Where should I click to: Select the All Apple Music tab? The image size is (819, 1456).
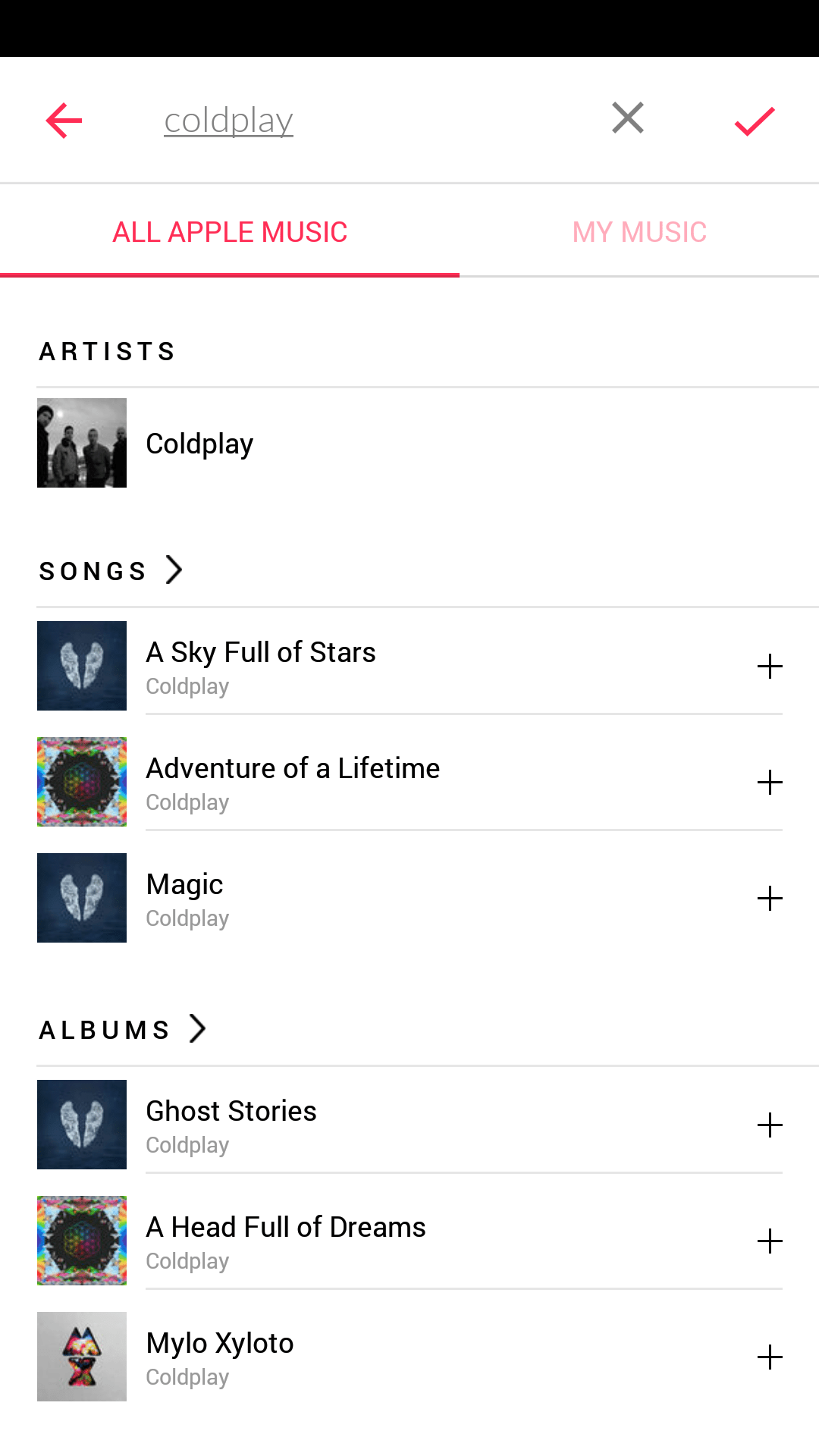[230, 231]
